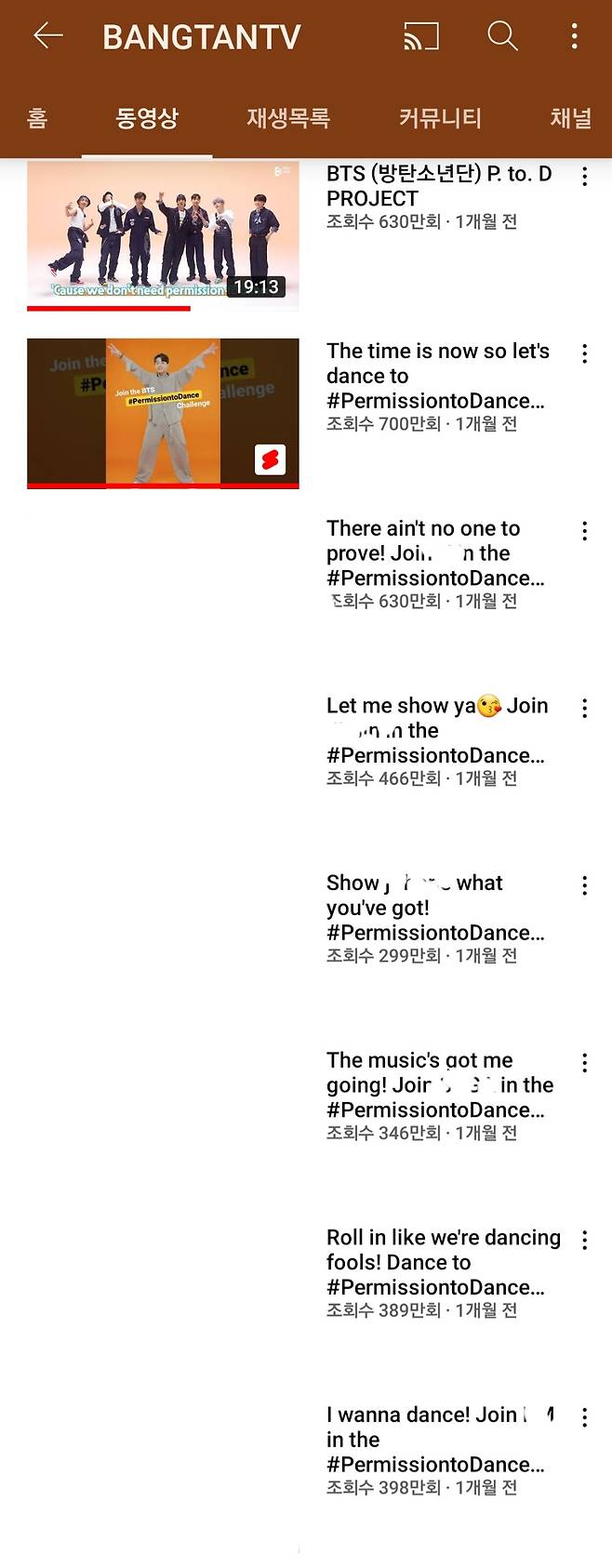Switch to the 홈 tab
The height and width of the screenshot is (1568, 612).
[37, 118]
